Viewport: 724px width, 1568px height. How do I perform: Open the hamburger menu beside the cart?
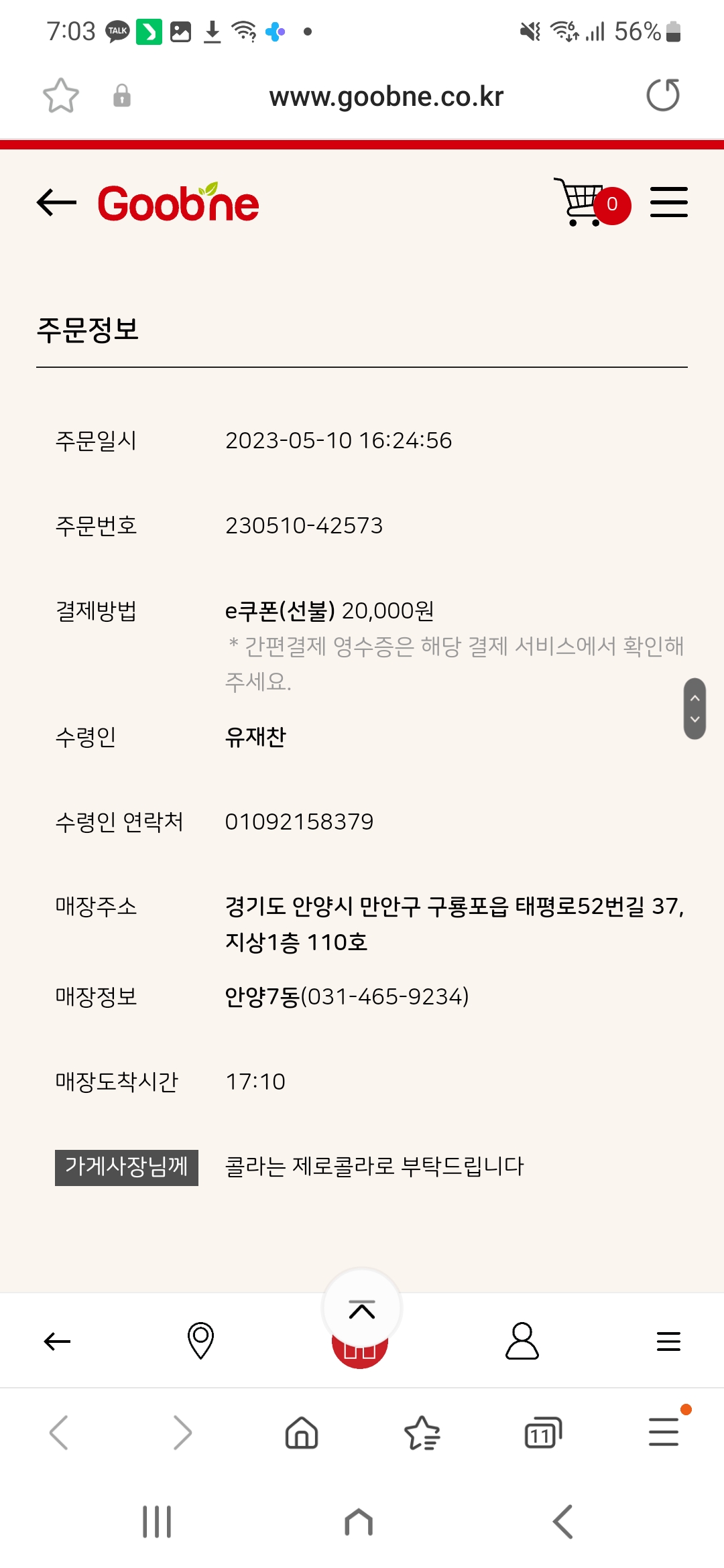[668, 202]
